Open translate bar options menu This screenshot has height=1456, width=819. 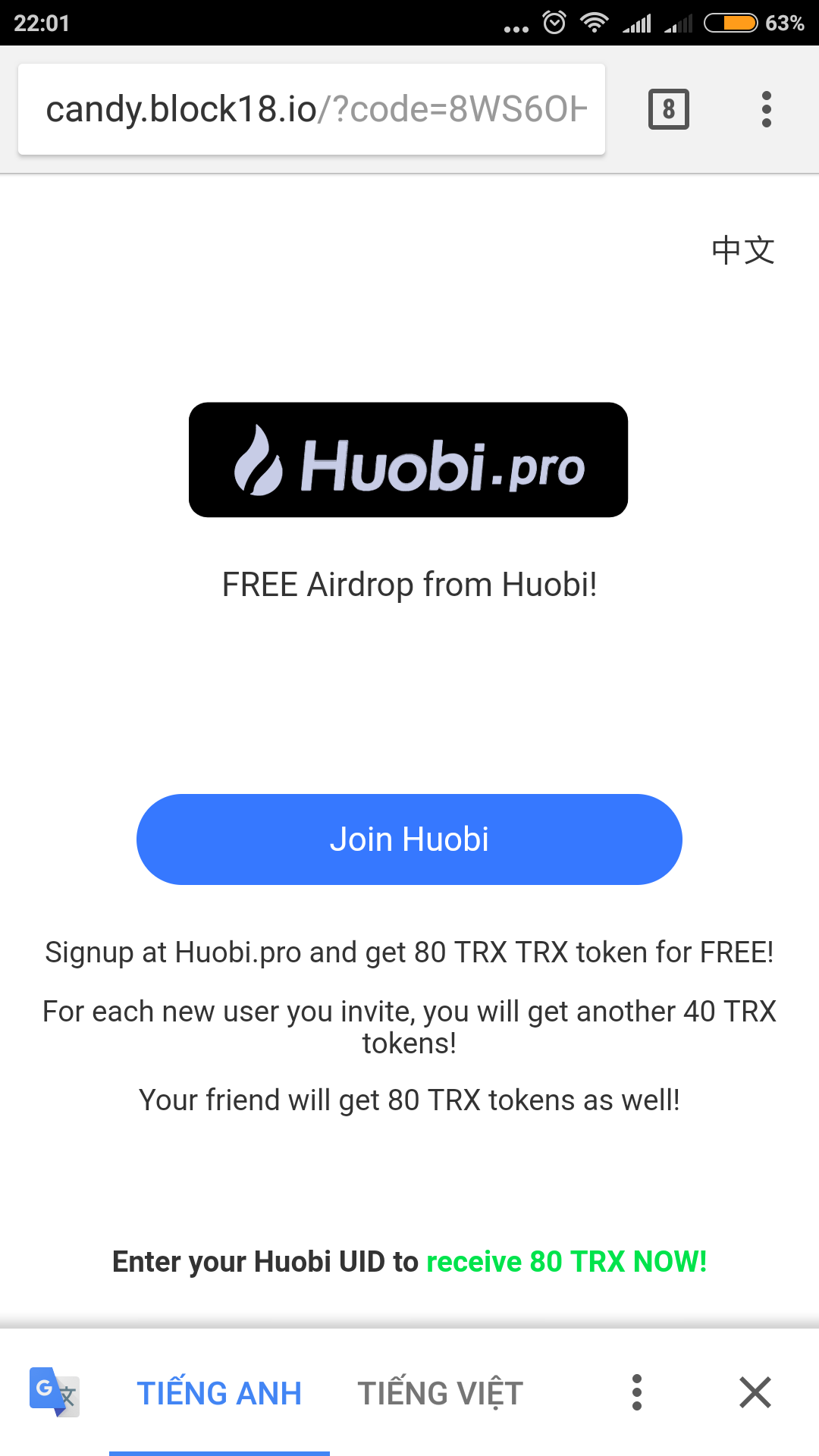637,1393
